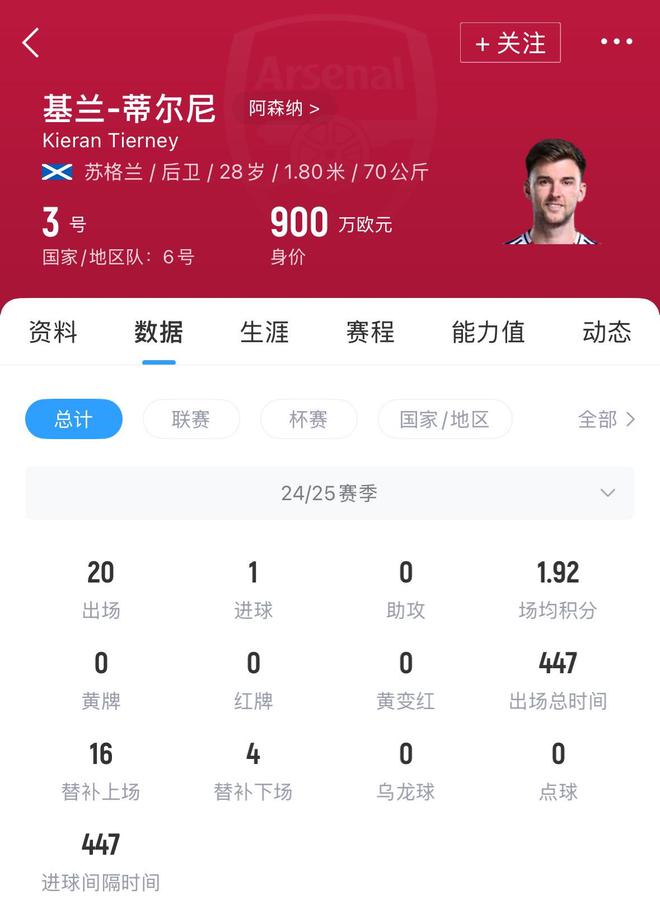This screenshot has width=660, height=904.
Task: Select the 总计 filter chip
Action: [x=74, y=419]
